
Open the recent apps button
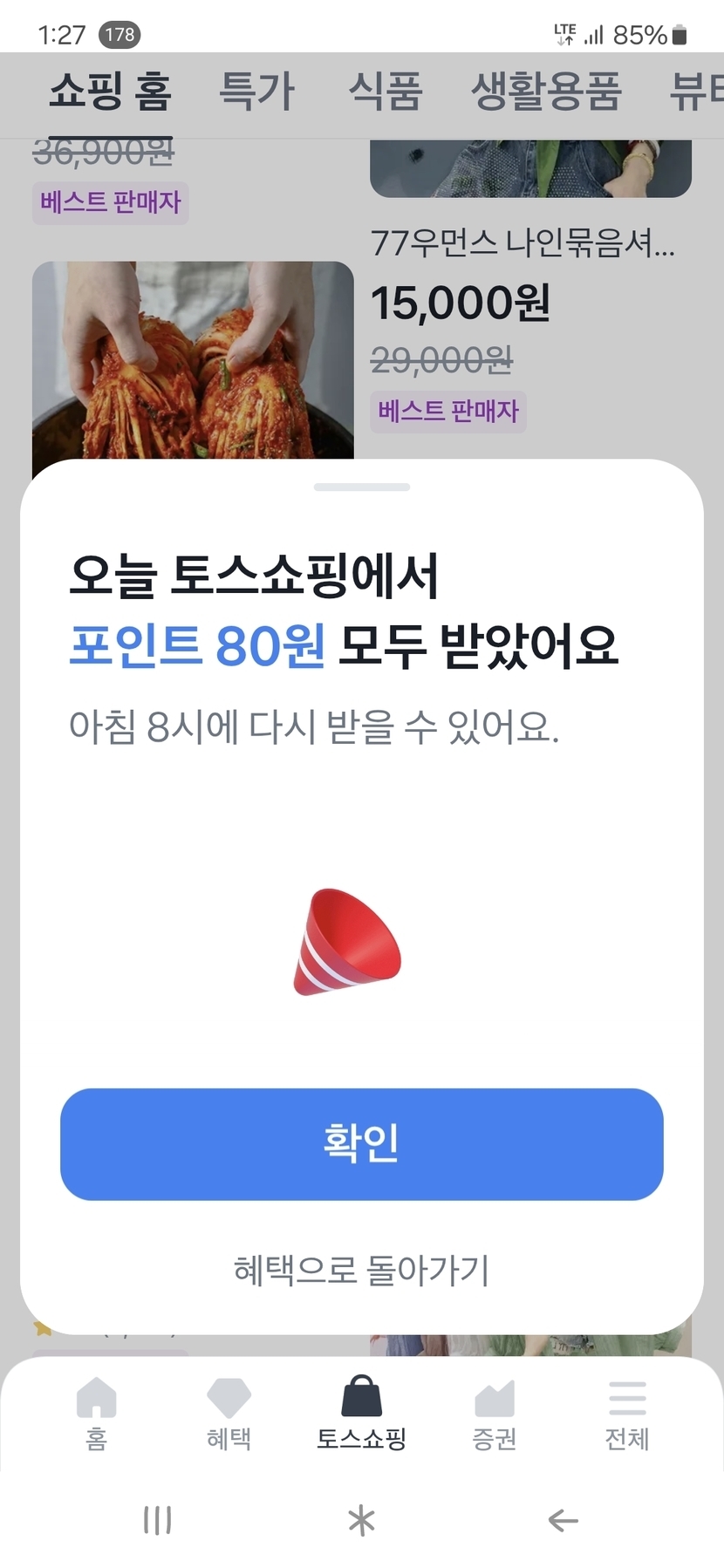[x=157, y=1521]
